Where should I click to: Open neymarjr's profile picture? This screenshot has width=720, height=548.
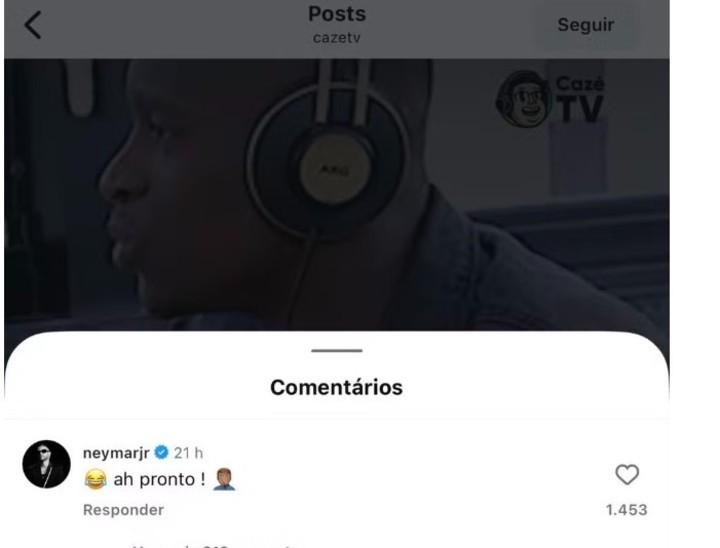[46, 464]
